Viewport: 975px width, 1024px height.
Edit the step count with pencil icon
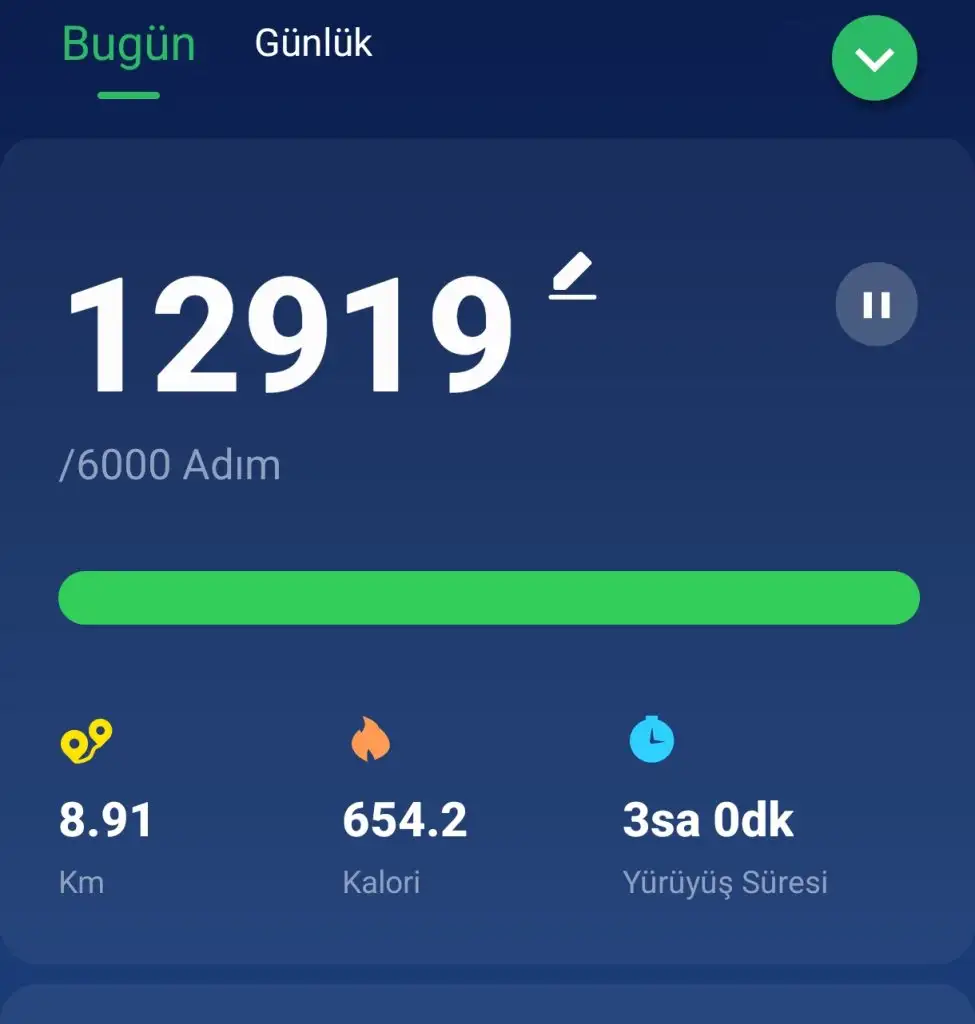pos(573,277)
